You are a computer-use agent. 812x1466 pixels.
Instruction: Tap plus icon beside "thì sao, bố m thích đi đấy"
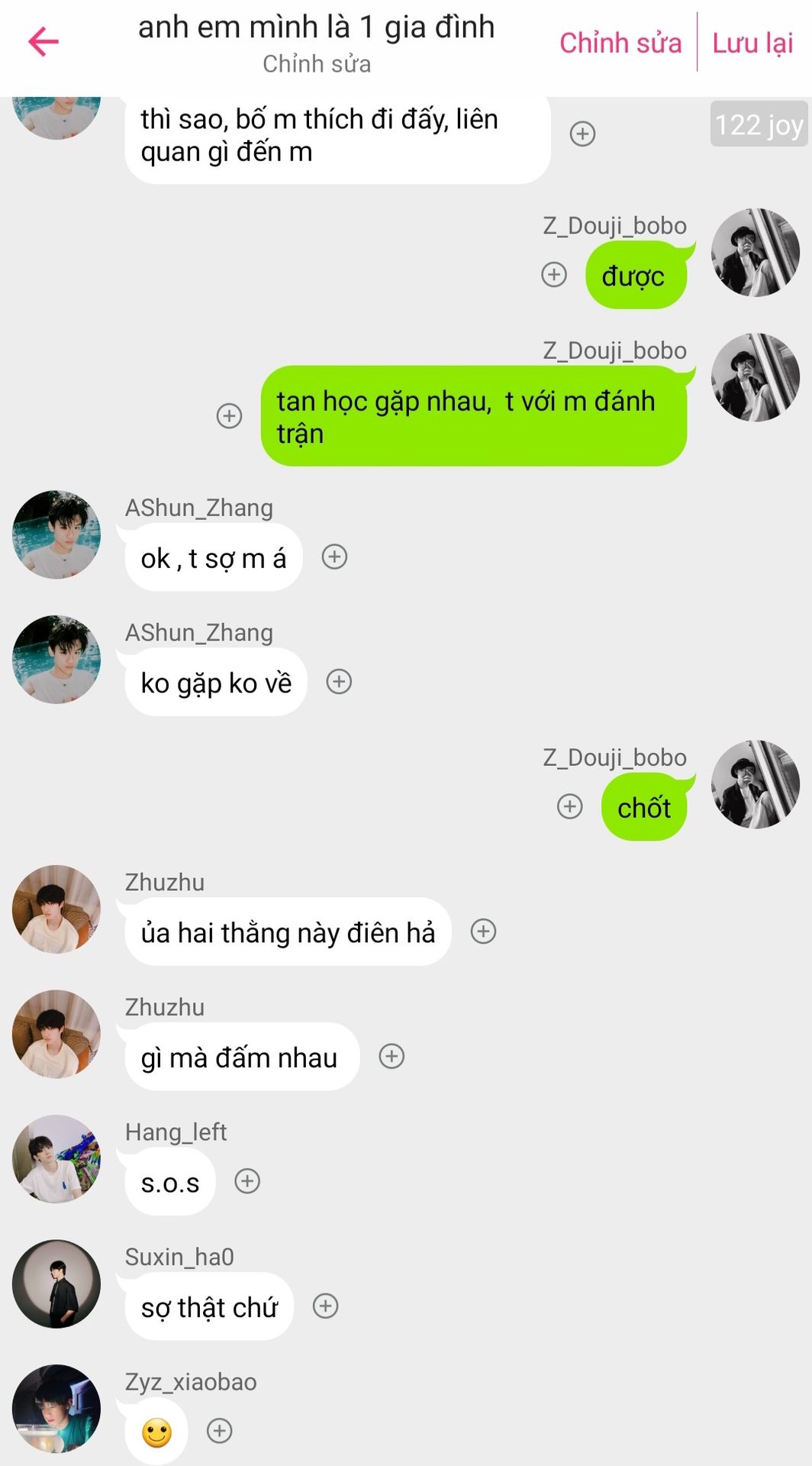pos(583,134)
